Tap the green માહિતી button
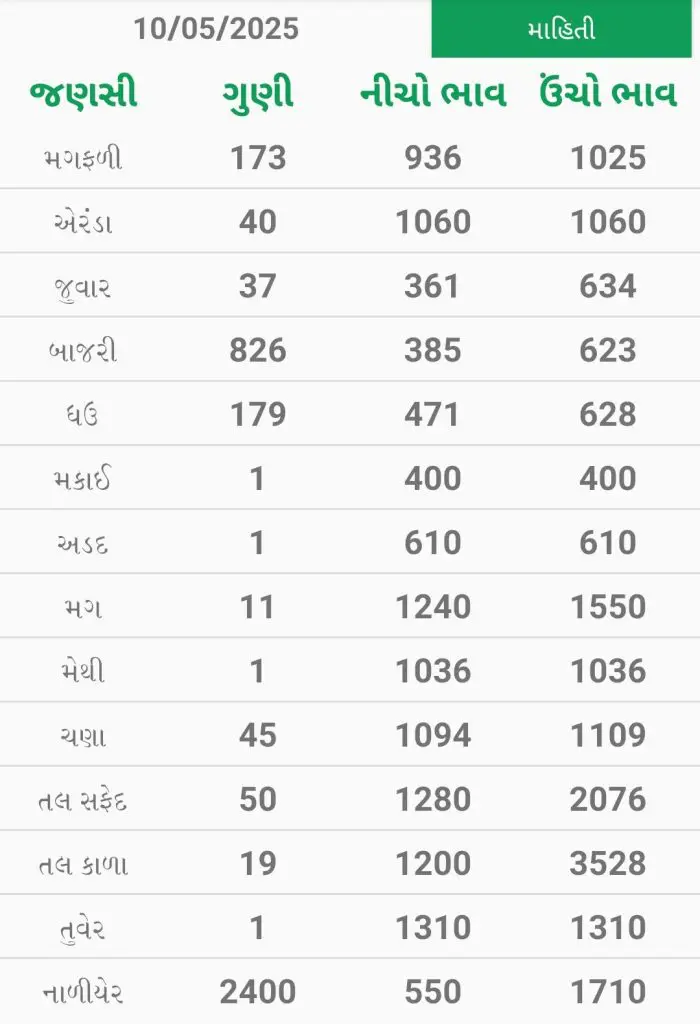The width and height of the screenshot is (700, 1024). click(561, 29)
